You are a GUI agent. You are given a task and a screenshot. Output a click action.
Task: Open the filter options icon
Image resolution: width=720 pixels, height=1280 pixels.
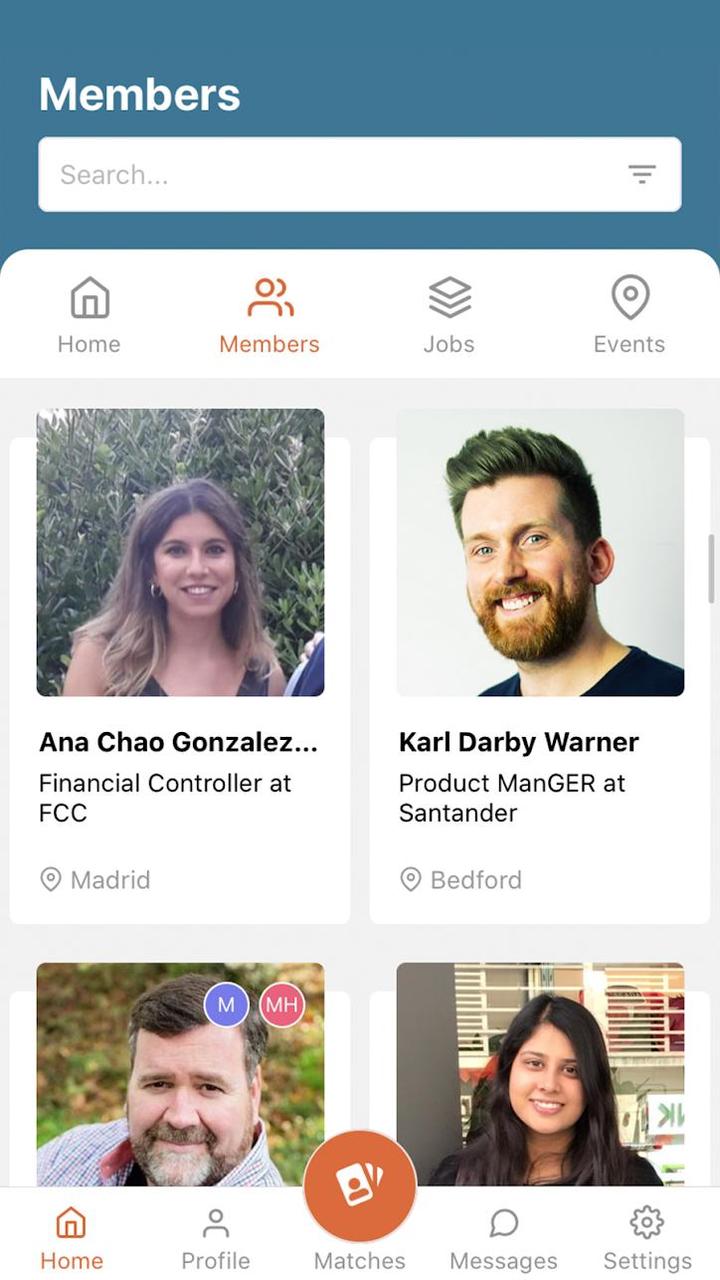tap(641, 175)
